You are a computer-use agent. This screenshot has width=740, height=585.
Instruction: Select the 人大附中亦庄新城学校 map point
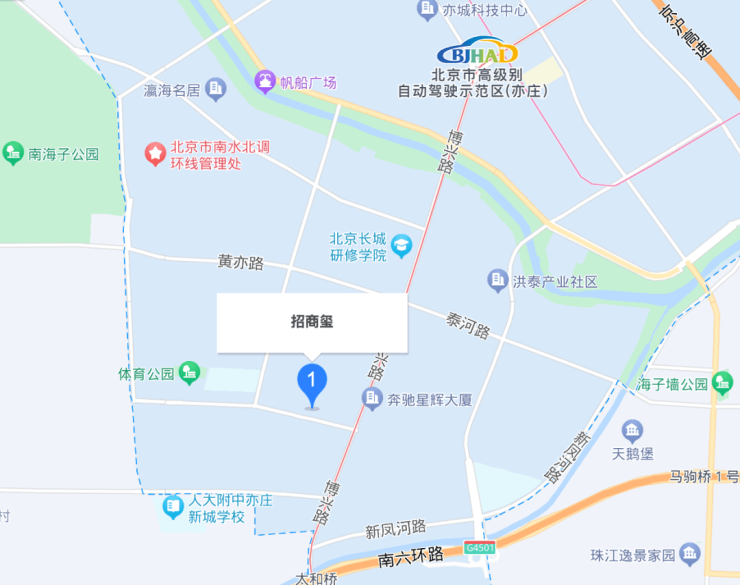tap(174, 508)
